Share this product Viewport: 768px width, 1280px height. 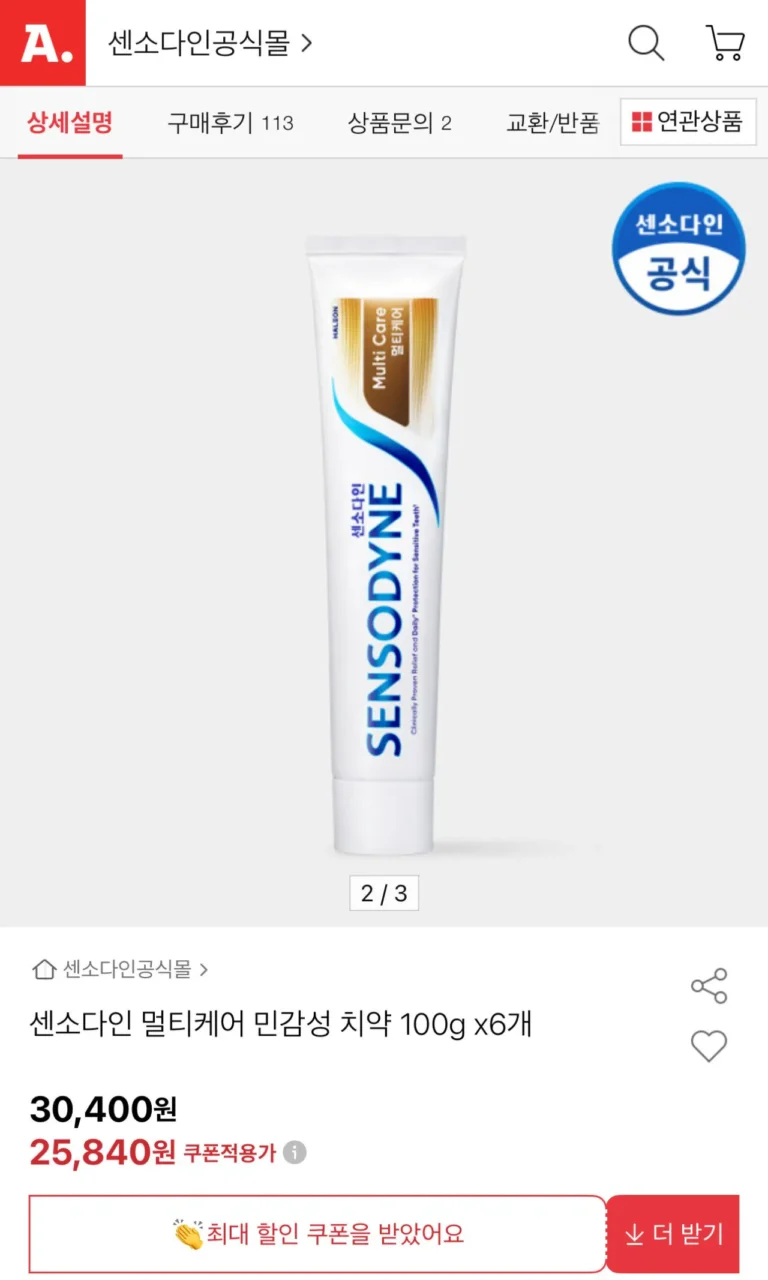point(709,986)
